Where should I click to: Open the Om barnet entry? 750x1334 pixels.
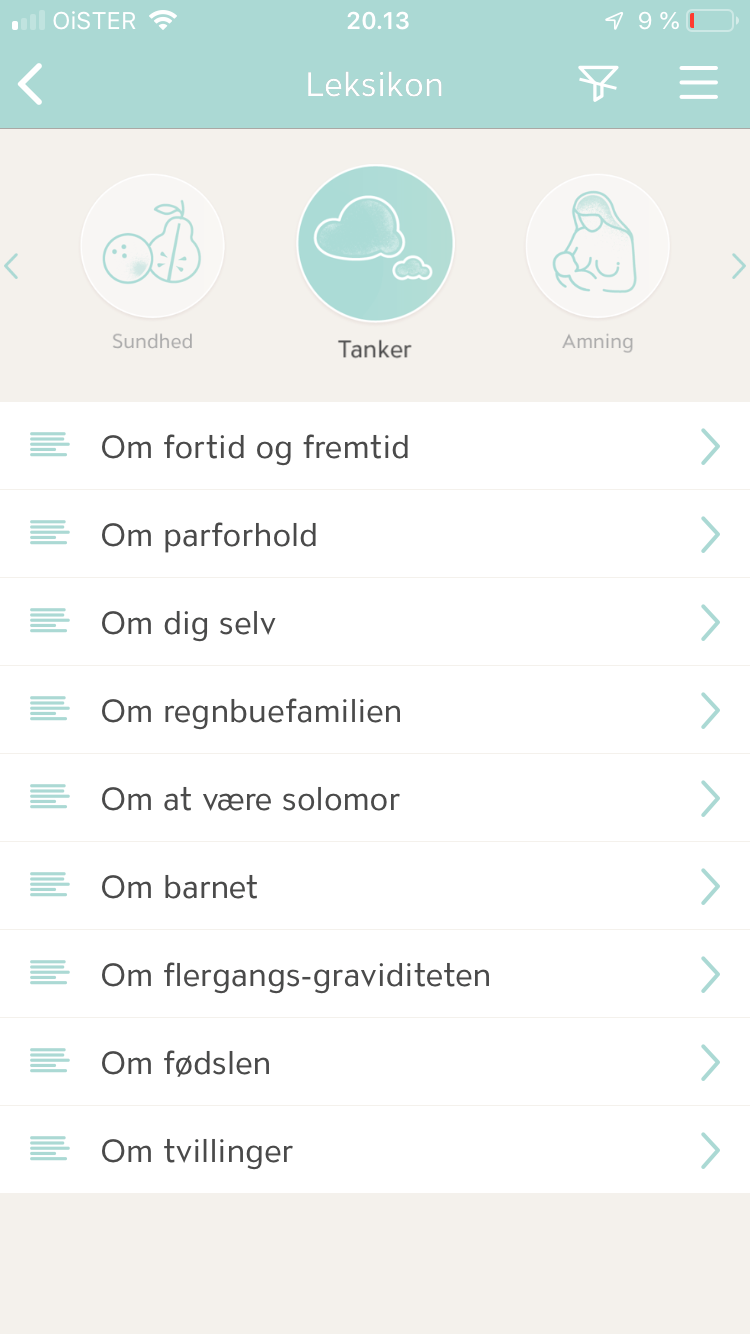(375, 886)
